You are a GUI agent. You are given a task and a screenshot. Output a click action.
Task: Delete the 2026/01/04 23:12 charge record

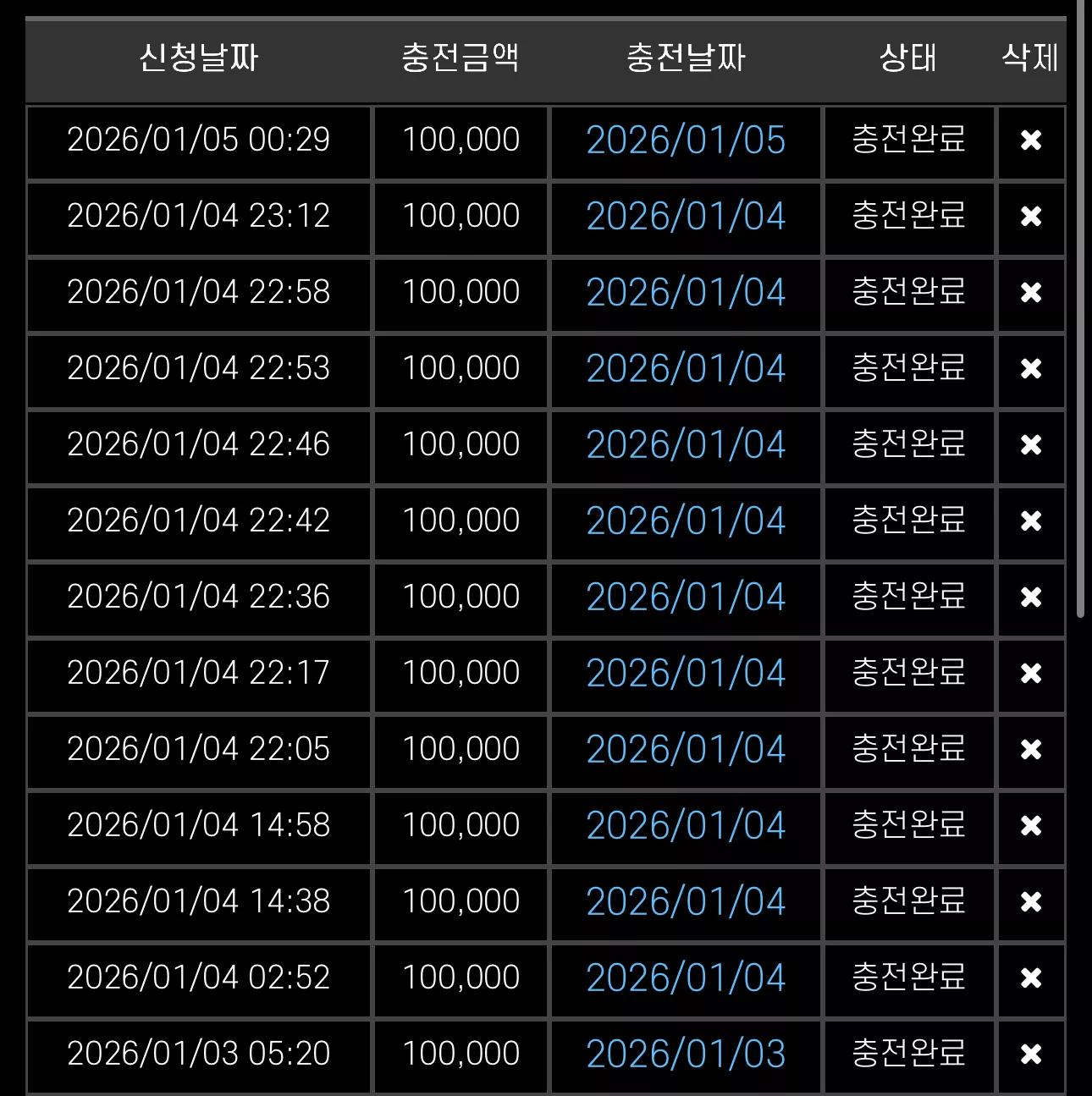pos(1030,216)
